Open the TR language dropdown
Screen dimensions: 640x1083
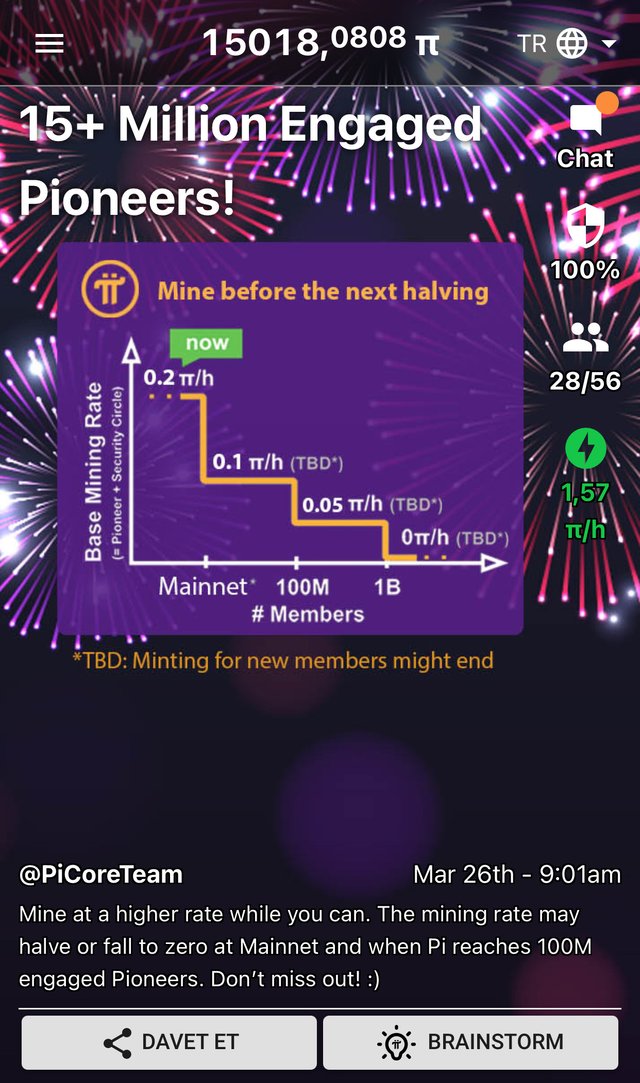568,44
